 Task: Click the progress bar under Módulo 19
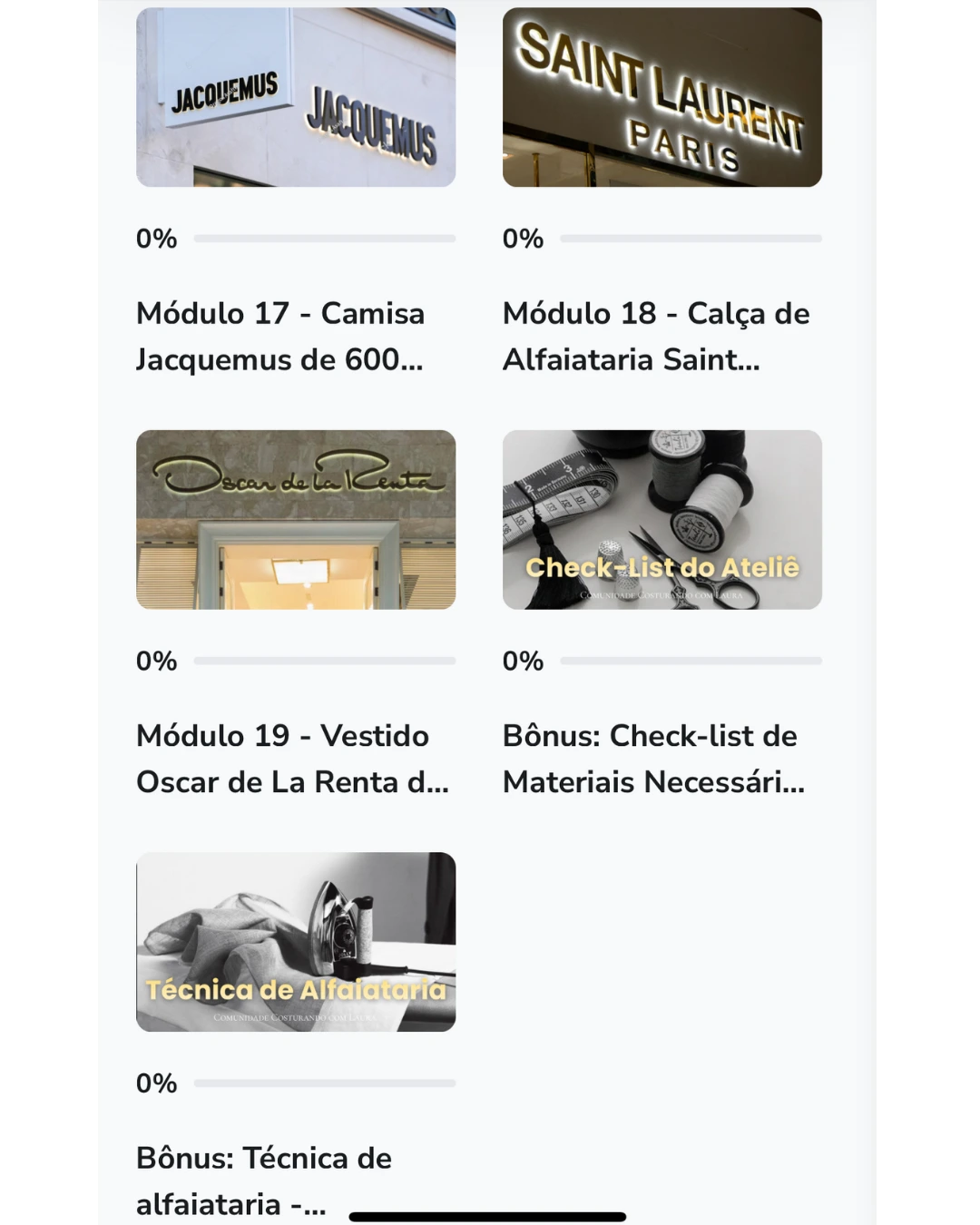pyautogui.click(x=327, y=661)
